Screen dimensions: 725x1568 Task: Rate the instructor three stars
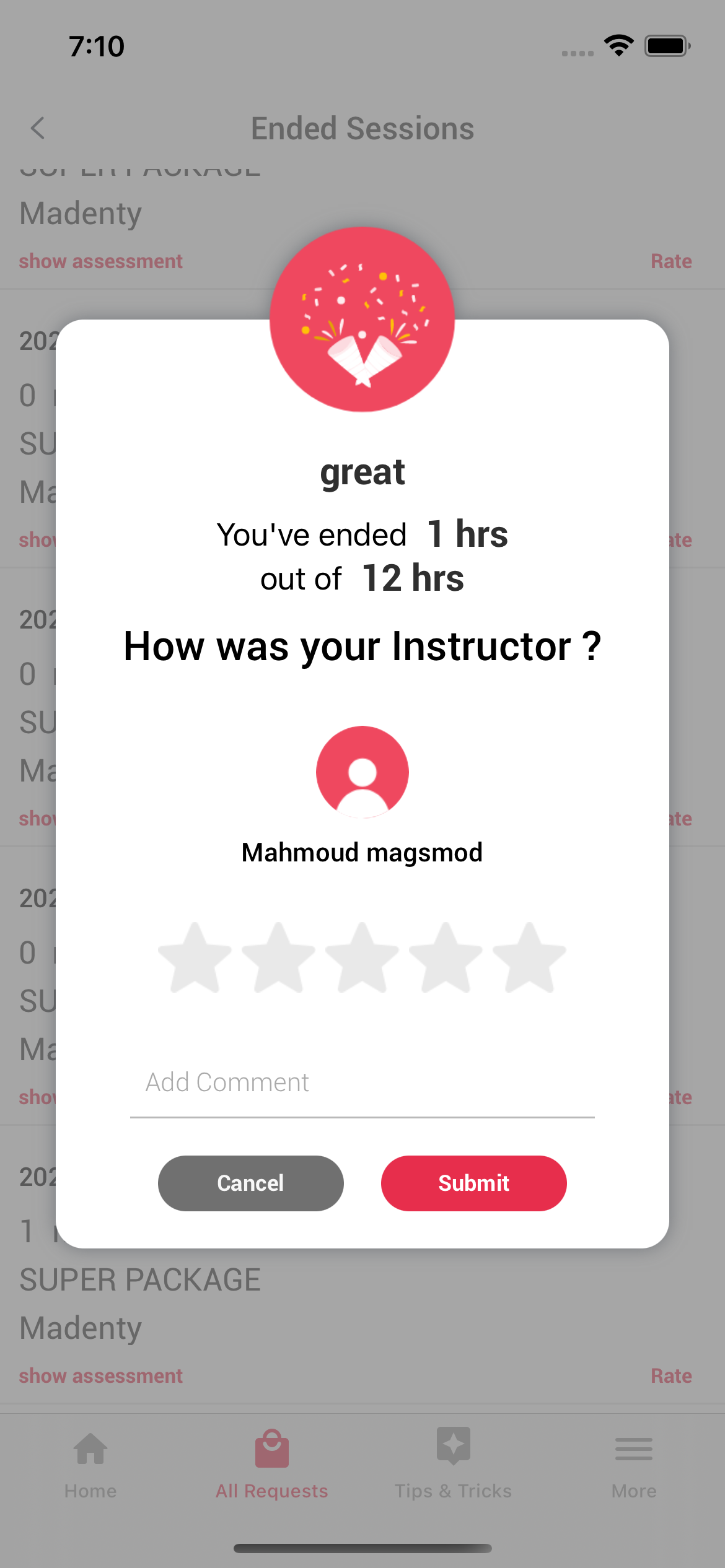pyautogui.click(x=362, y=959)
